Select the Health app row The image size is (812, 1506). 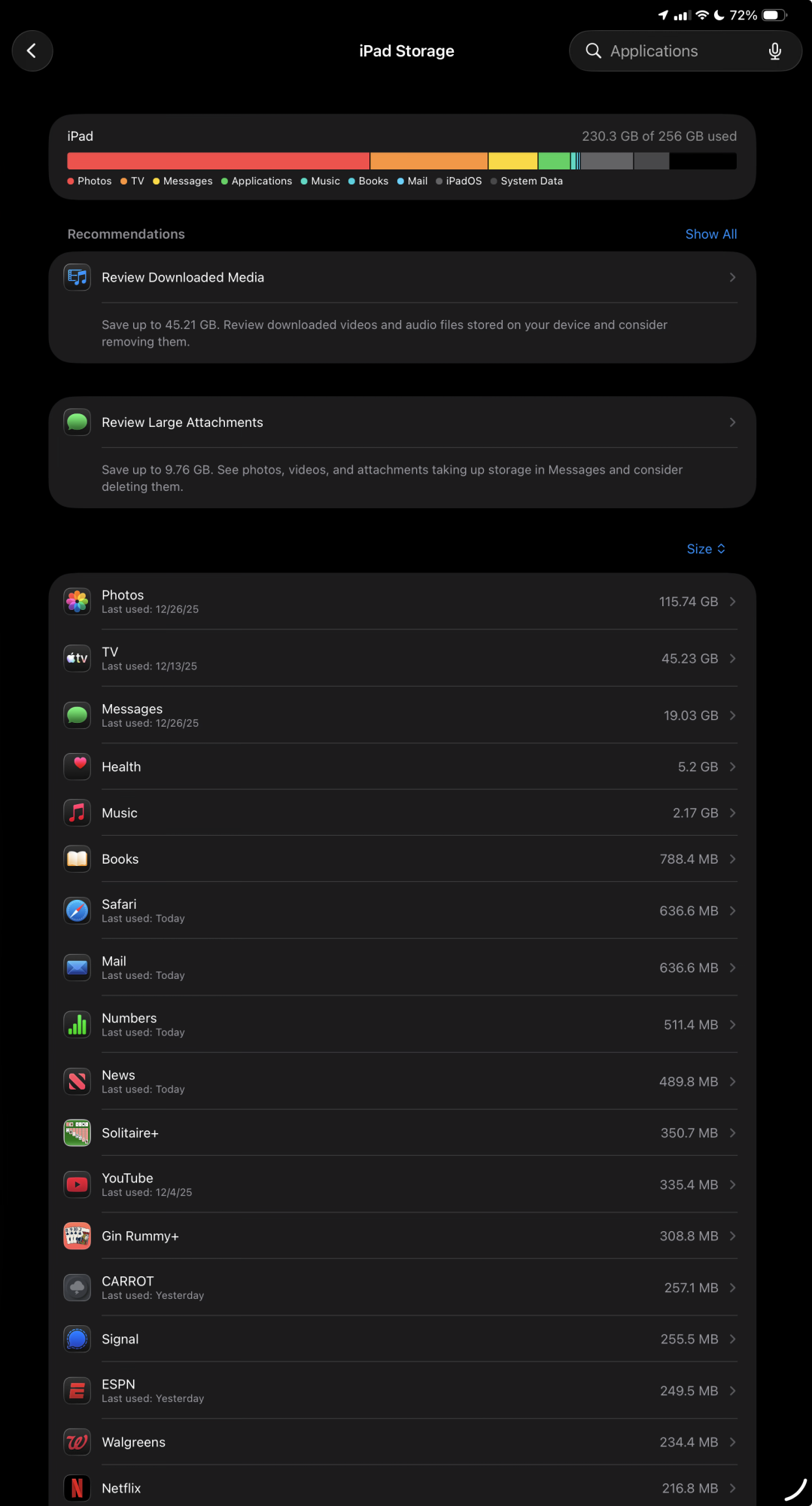[402, 767]
